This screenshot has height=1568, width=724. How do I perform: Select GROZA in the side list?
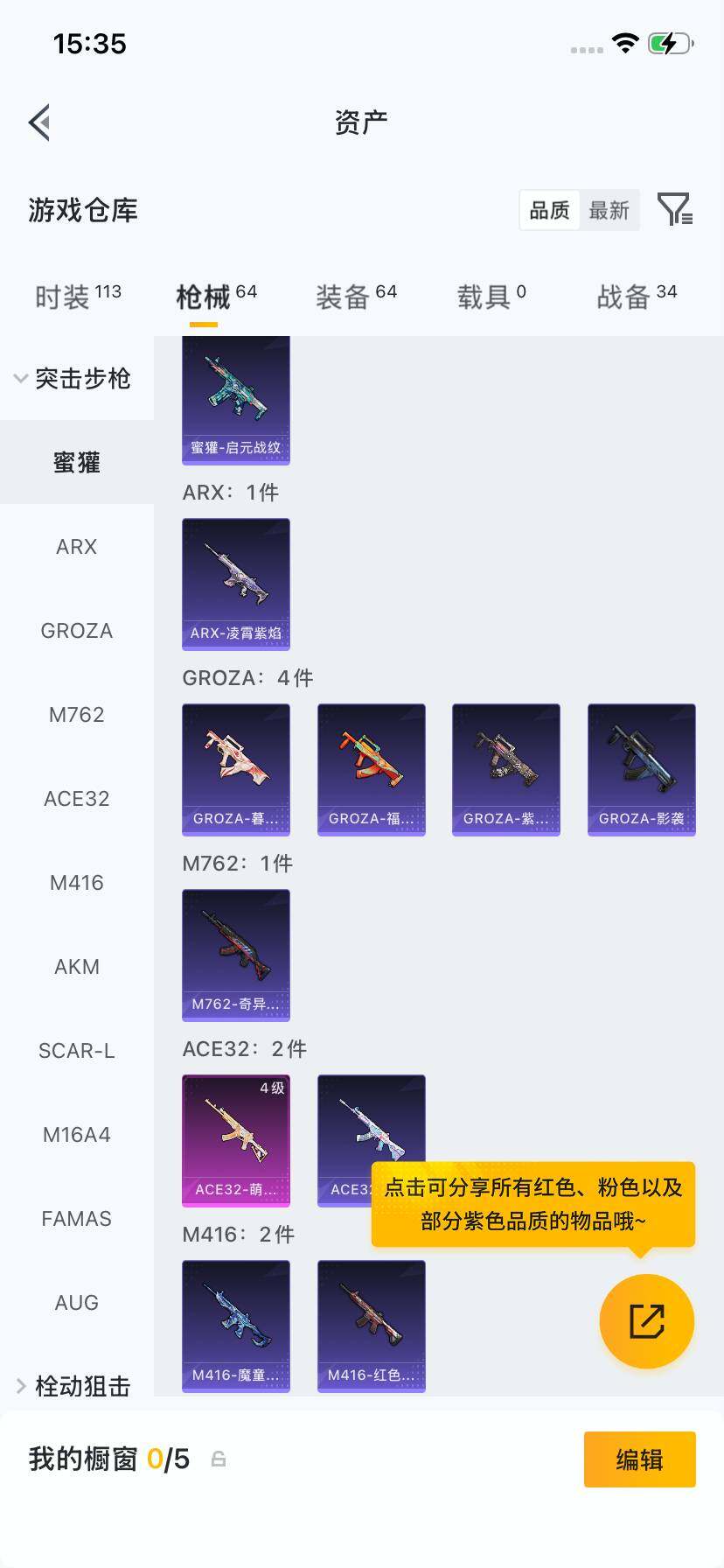[x=77, y=631]
